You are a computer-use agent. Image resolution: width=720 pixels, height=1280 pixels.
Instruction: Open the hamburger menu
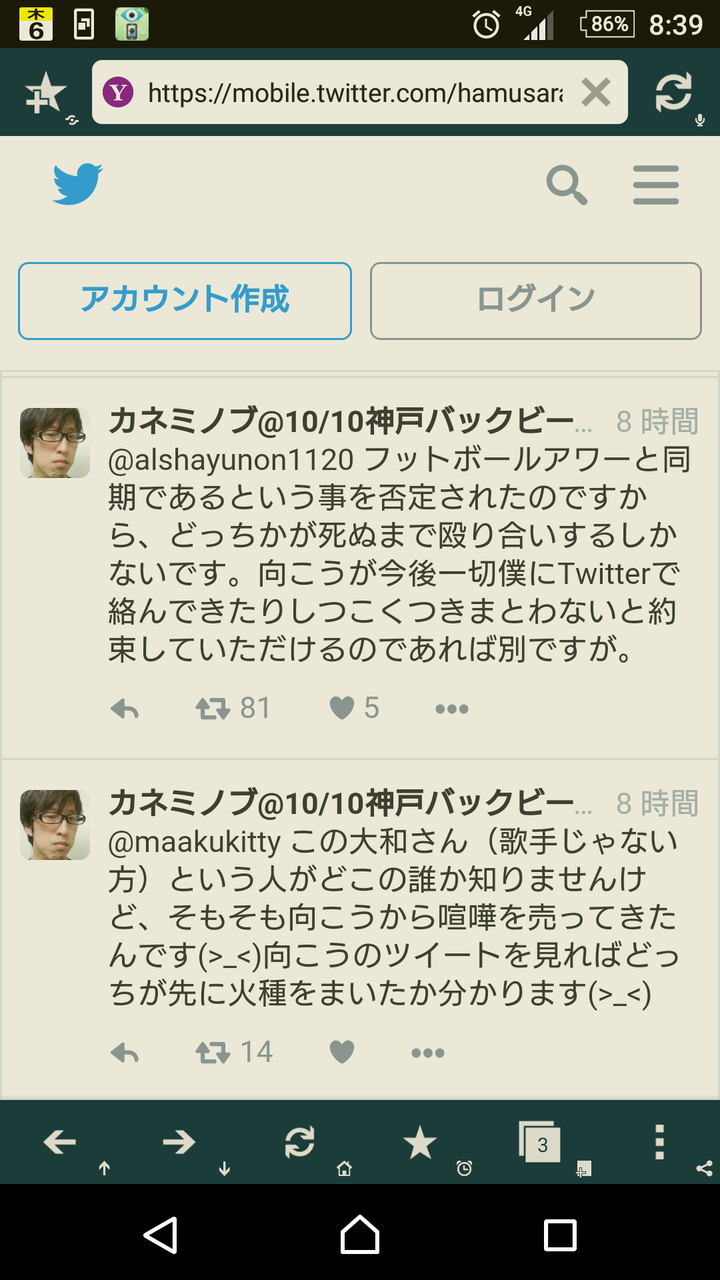(x=656, y=185)
